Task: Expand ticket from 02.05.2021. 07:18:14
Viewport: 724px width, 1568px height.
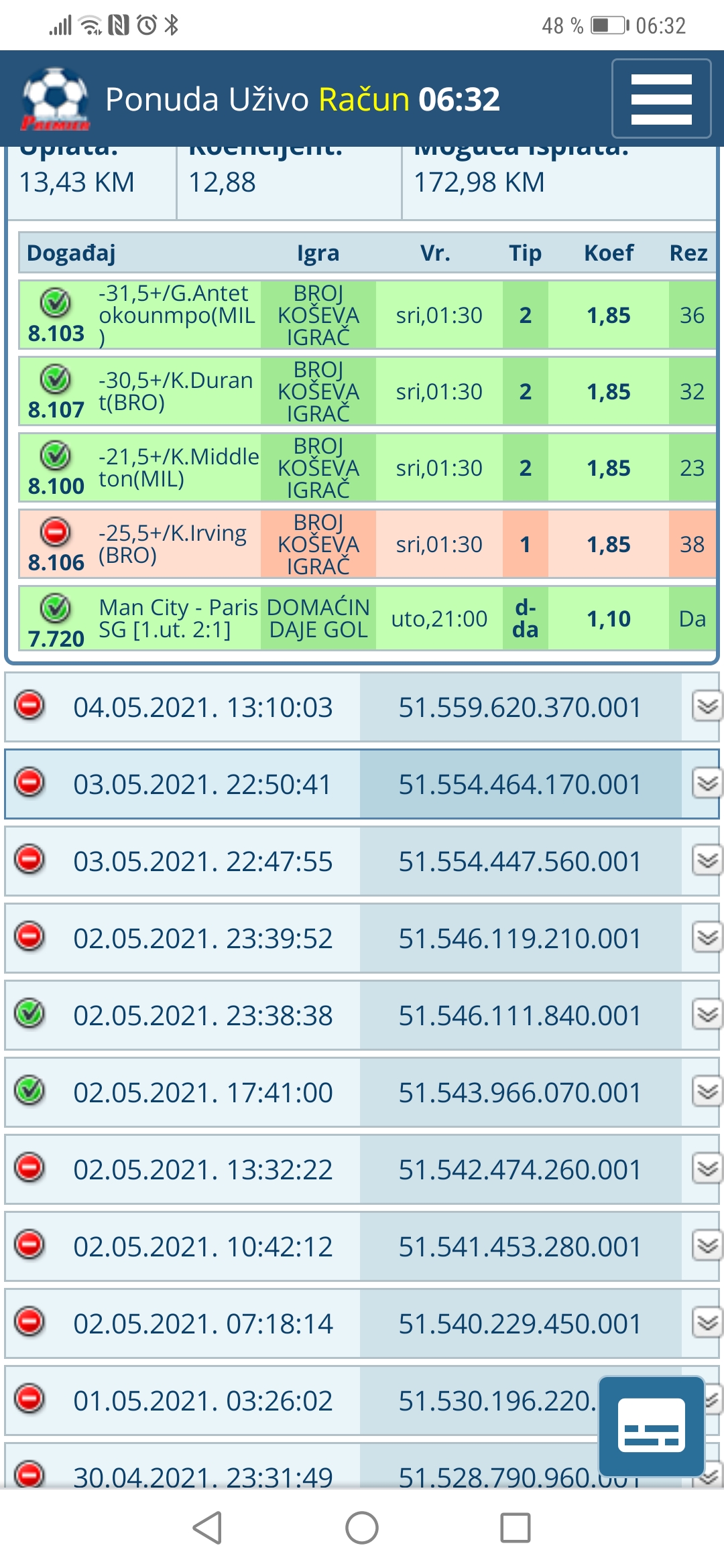Action: (x=707, y=1323)
